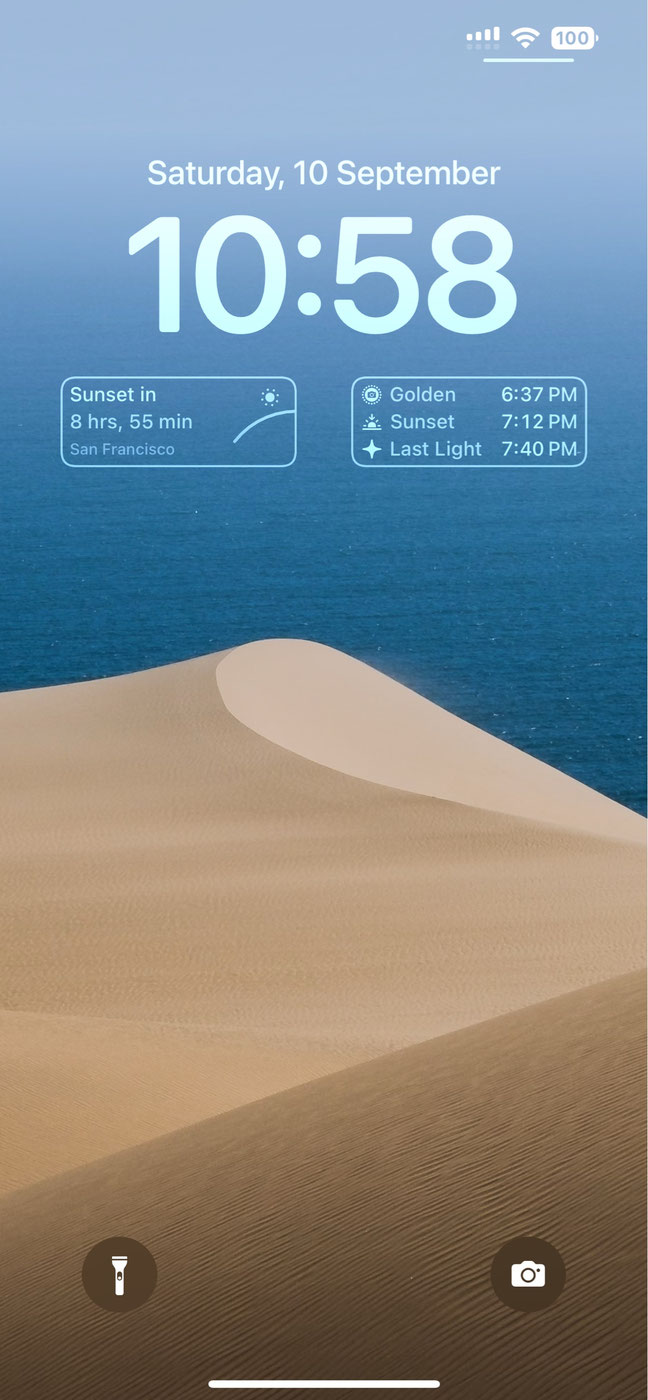
Task: Open the camera shortcut
Action: pyautogui.click(x=528, y=1274)
